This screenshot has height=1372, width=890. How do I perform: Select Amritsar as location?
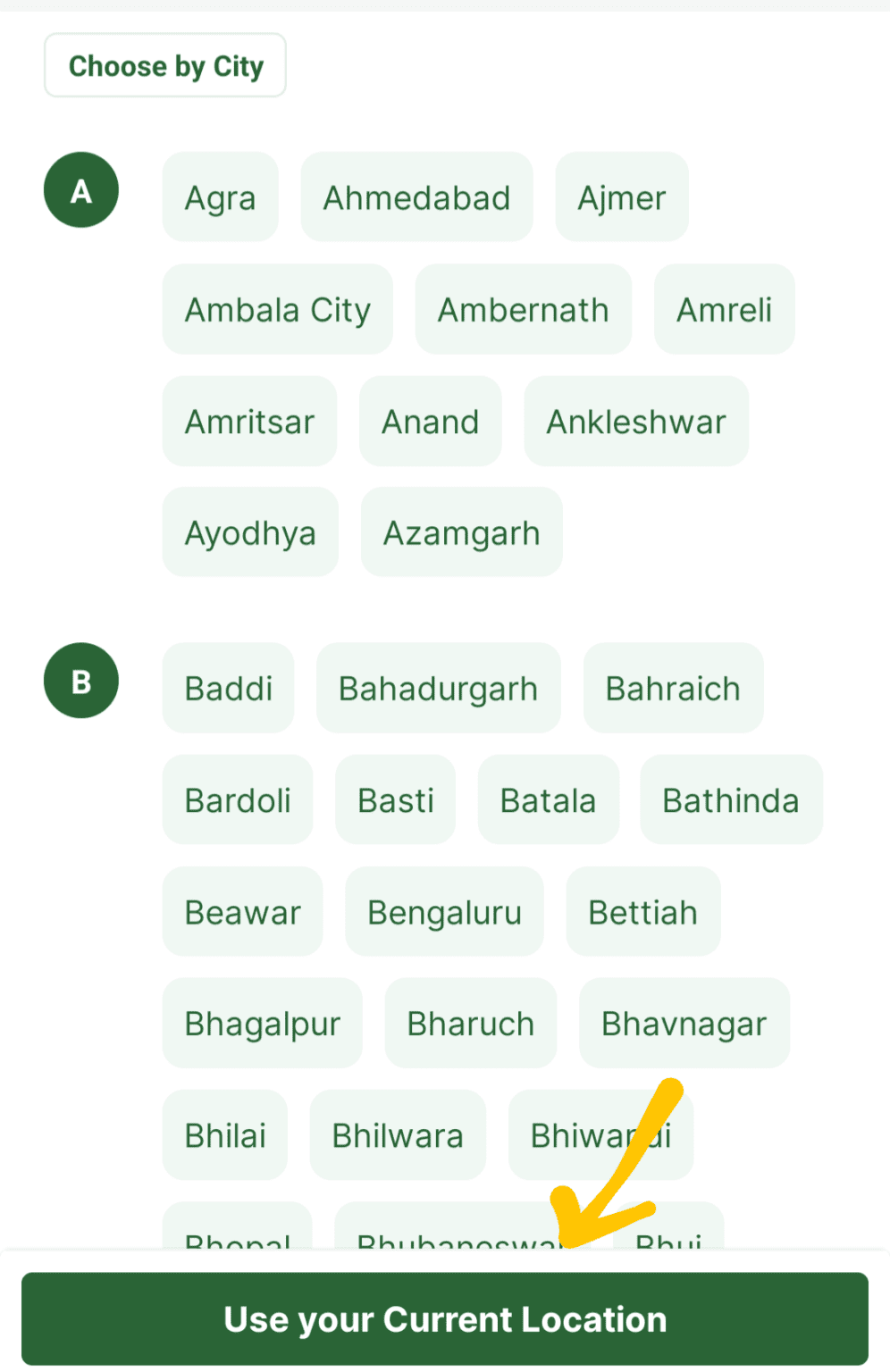(x=249, y=421)
